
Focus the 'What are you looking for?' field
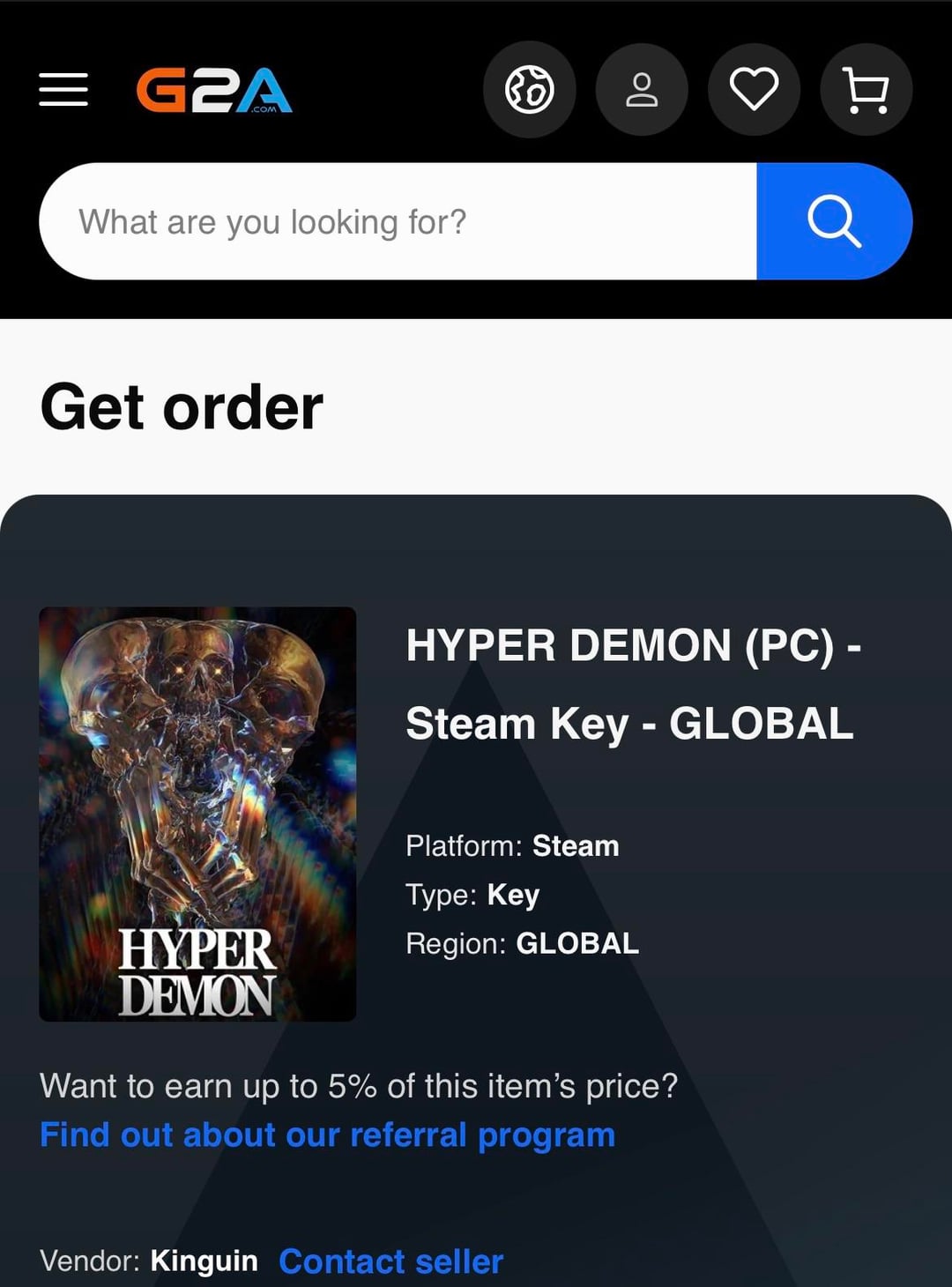[x=397, y=222]
